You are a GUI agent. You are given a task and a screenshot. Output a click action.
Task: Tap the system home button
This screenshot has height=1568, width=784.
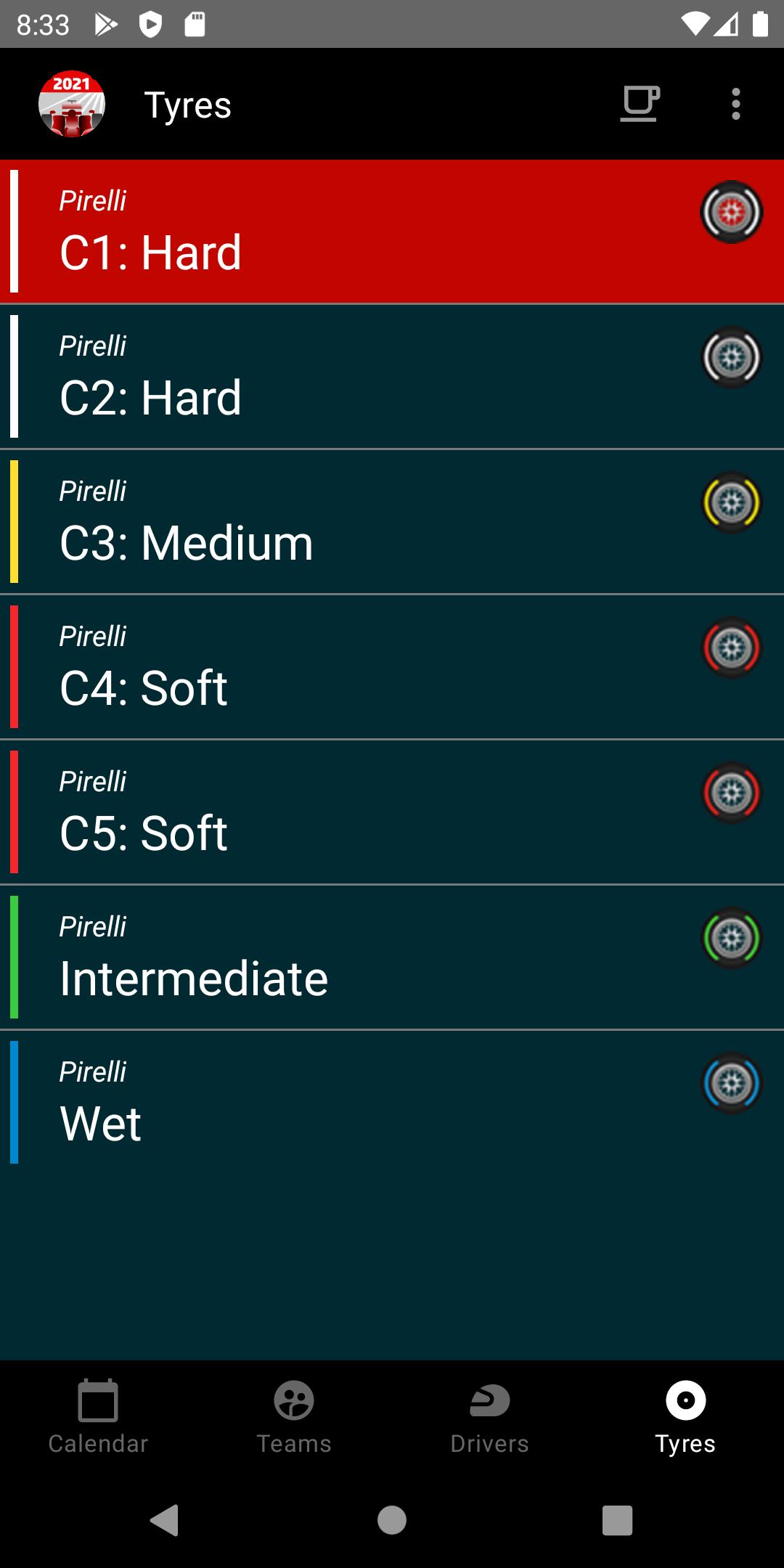click(x=392, y=1519)
